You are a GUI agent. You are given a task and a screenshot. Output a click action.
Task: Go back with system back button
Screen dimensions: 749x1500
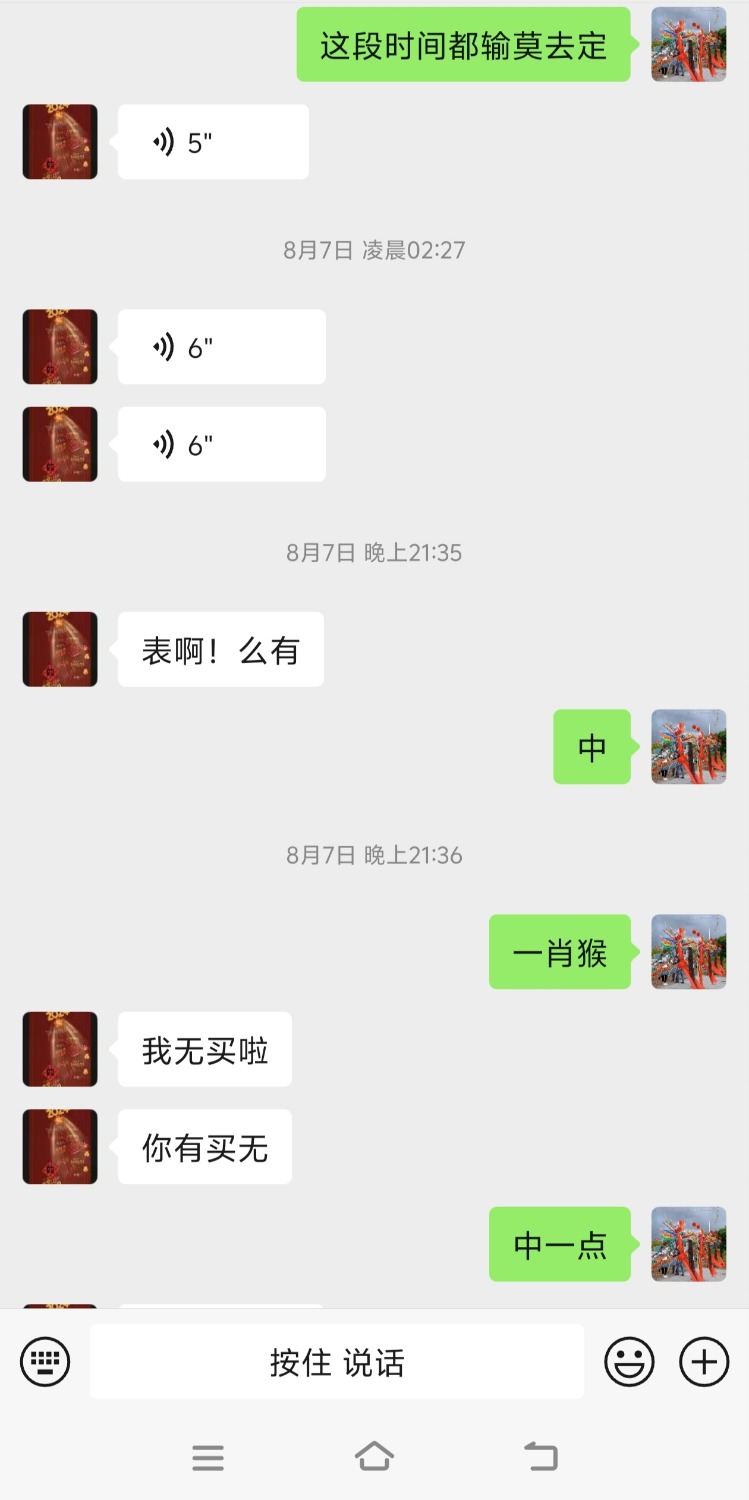[541, 1456]
